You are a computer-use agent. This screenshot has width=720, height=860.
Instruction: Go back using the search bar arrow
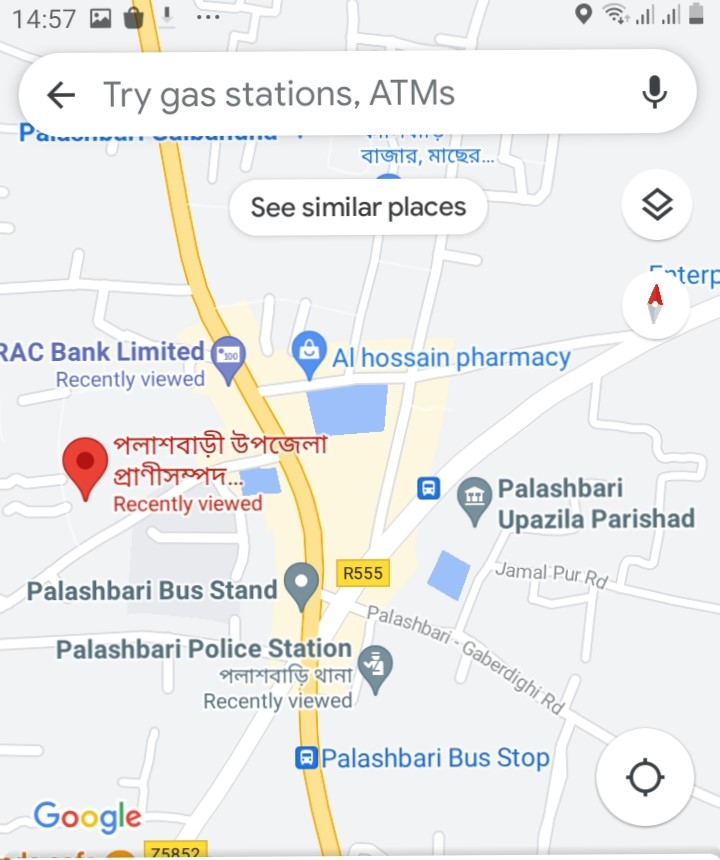[61, 95]
